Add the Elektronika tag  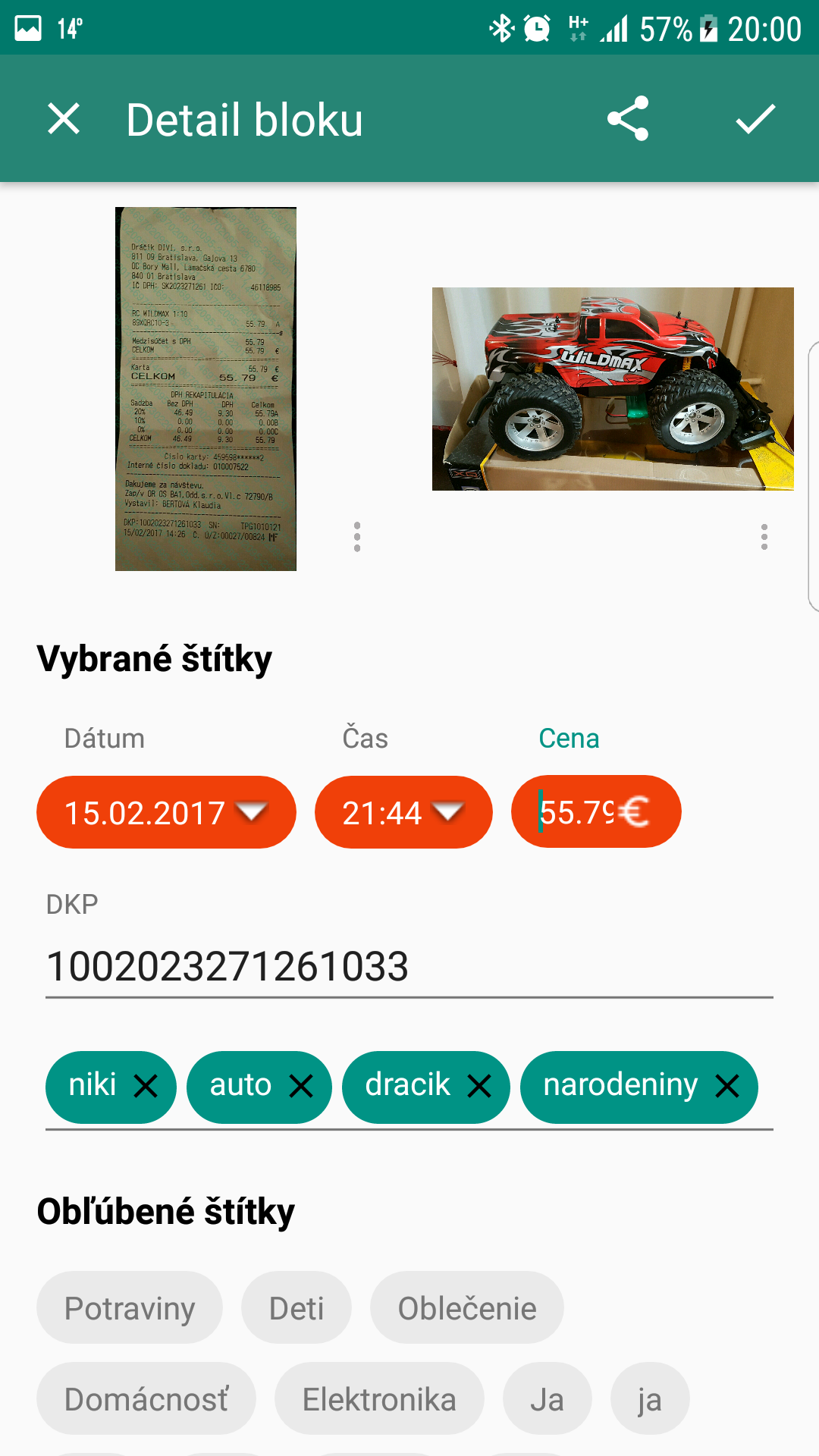[379, 1399]
